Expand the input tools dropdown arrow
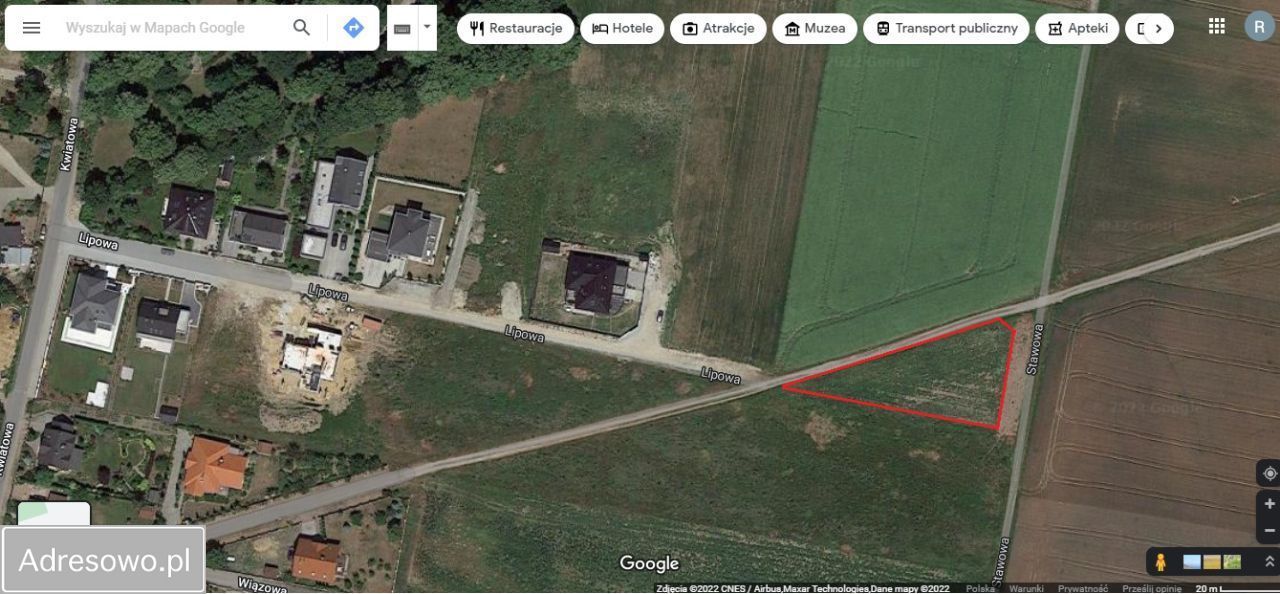Image resolution: width=1280 pixels, height=594 pixels. coord(427,28)
